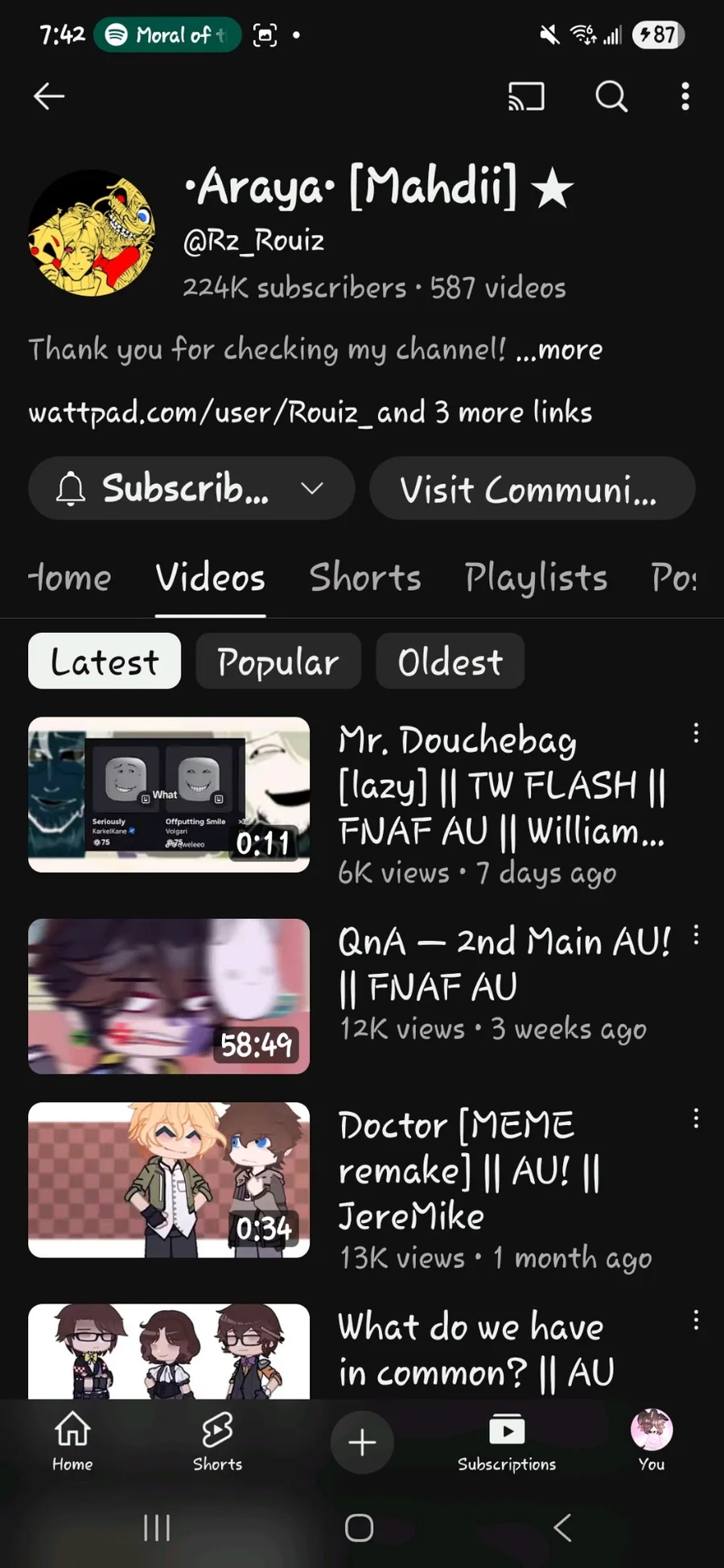Open the cast to device icon

(x=526, y=96)
